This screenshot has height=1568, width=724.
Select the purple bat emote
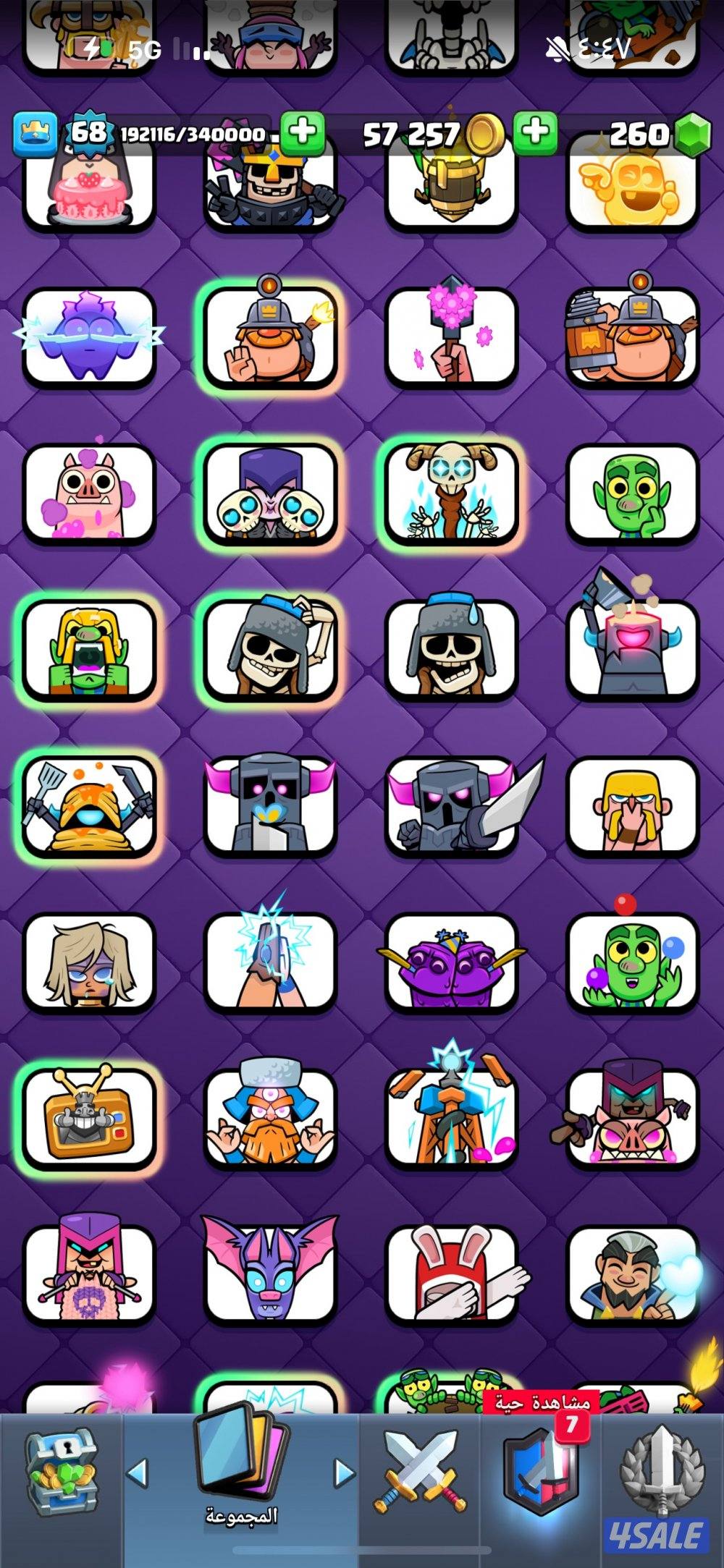click(270, 1275)
